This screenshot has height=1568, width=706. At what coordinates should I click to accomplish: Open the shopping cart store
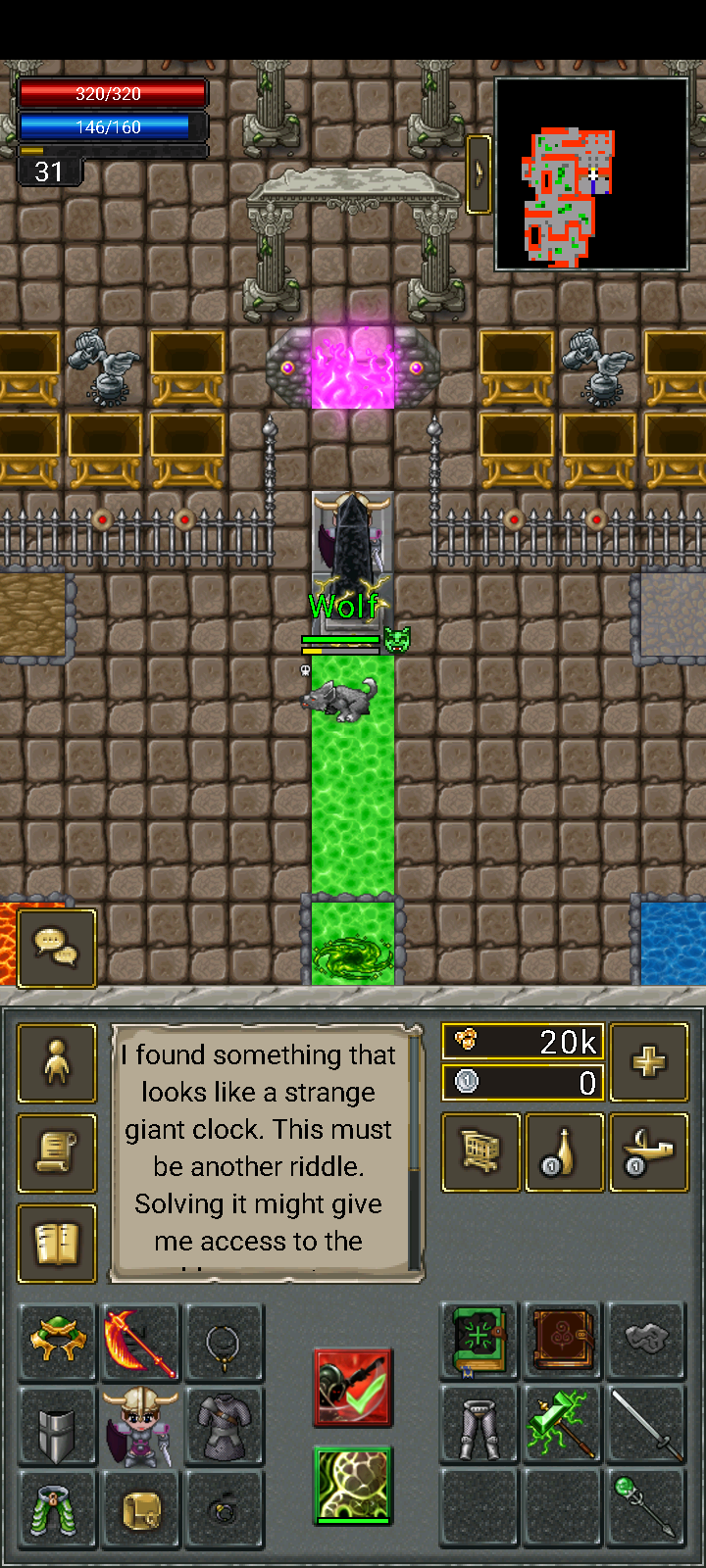(480, 1152)
